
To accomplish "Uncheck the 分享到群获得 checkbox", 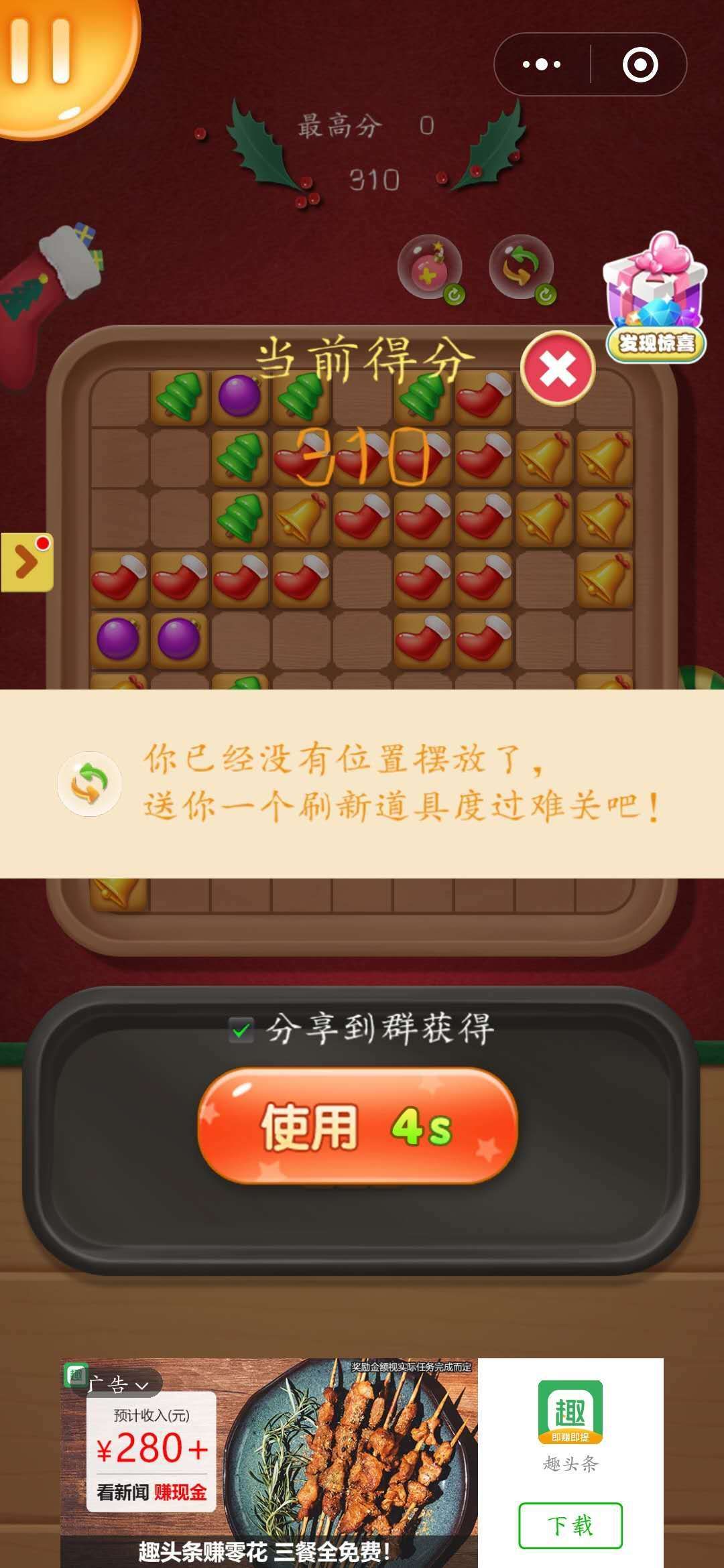I will pyautogui.click(x=241, y=1030).
